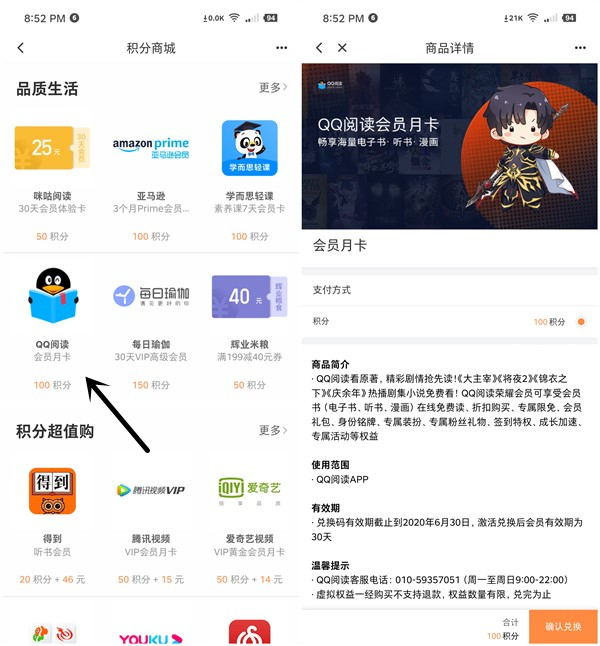Viewport: 600px width, 646px height.
Task: Select 积分 100积分 payment option
Action: point(581,322)
